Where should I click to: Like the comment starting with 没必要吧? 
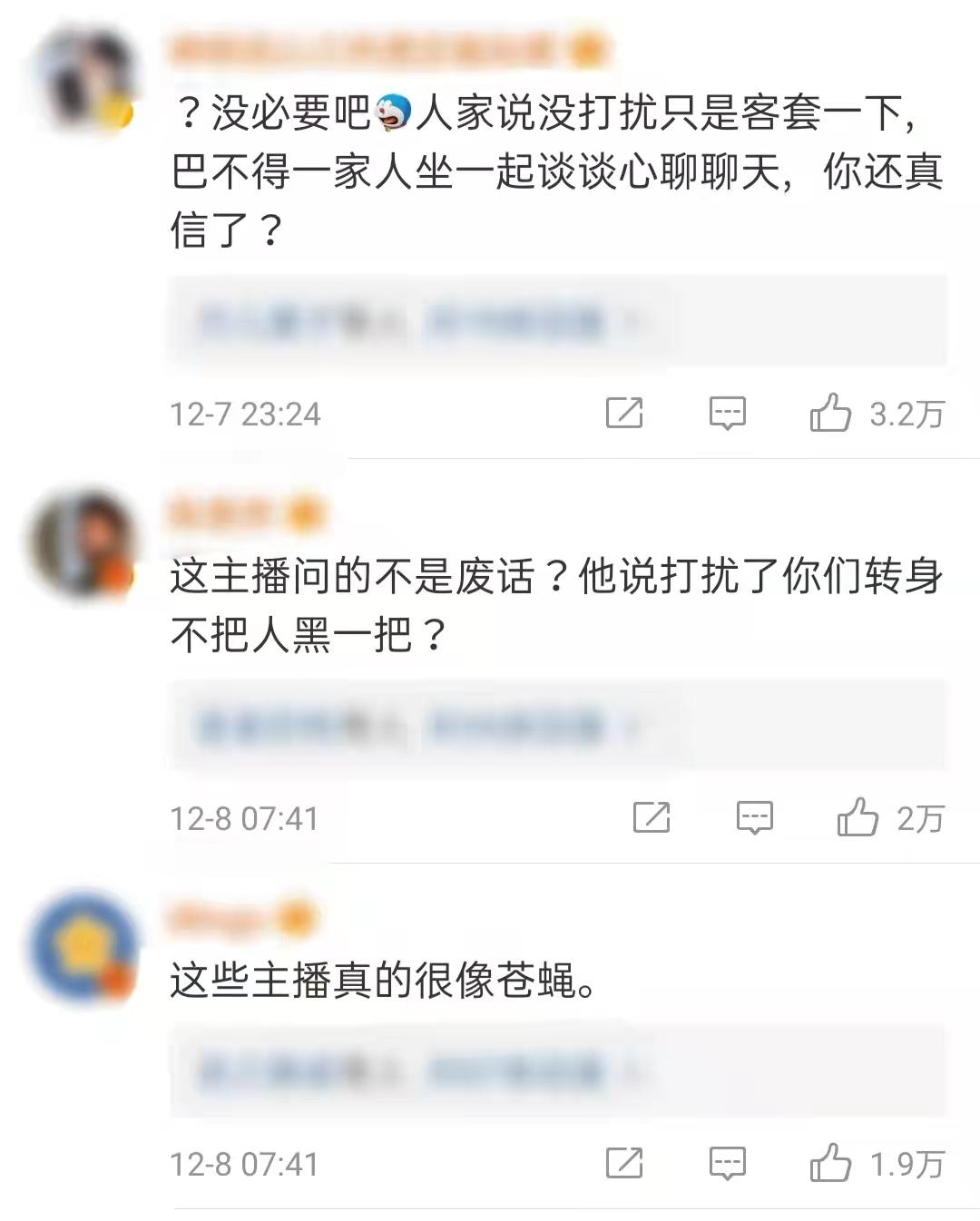(830, 414)
